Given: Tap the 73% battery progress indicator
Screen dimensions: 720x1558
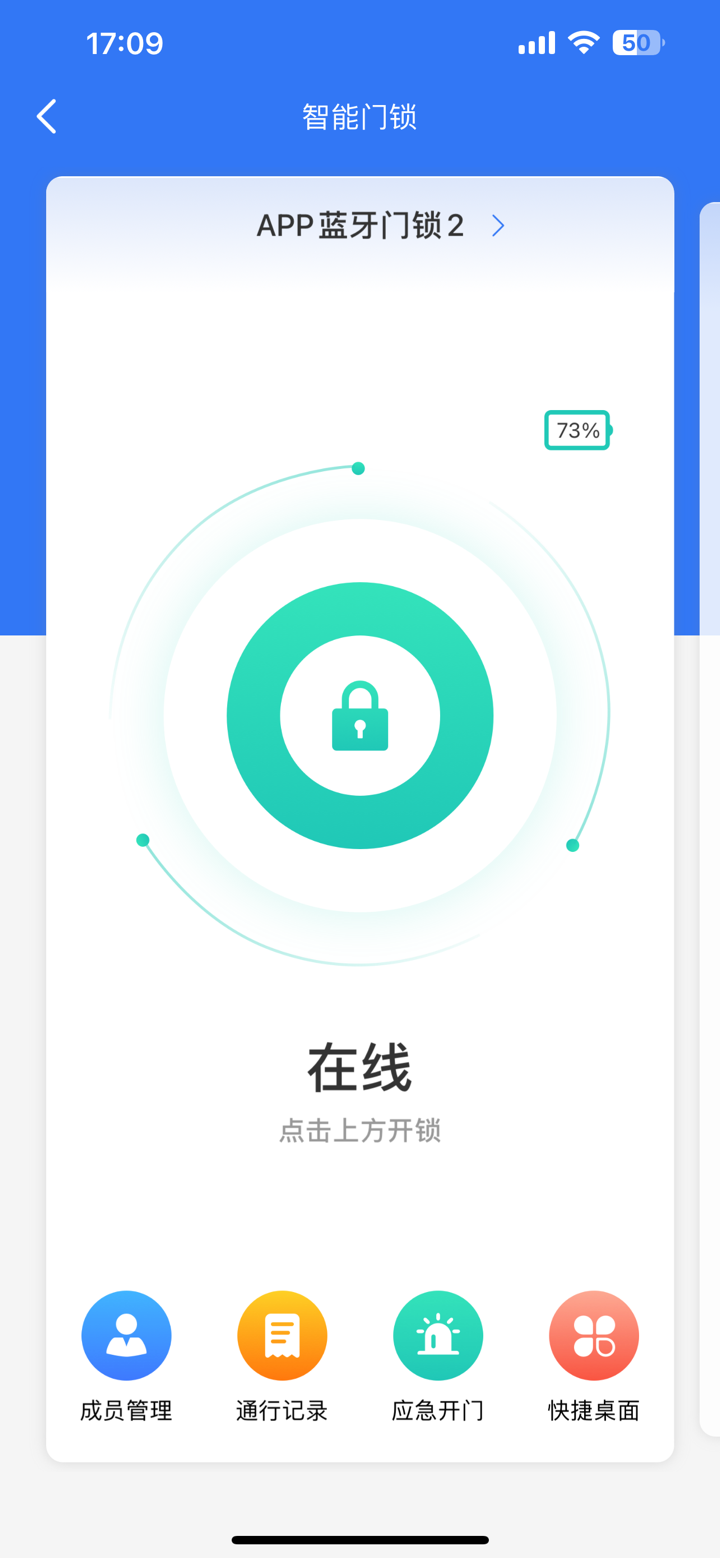Looking at the screenshot, I should (x=576, y=429).
